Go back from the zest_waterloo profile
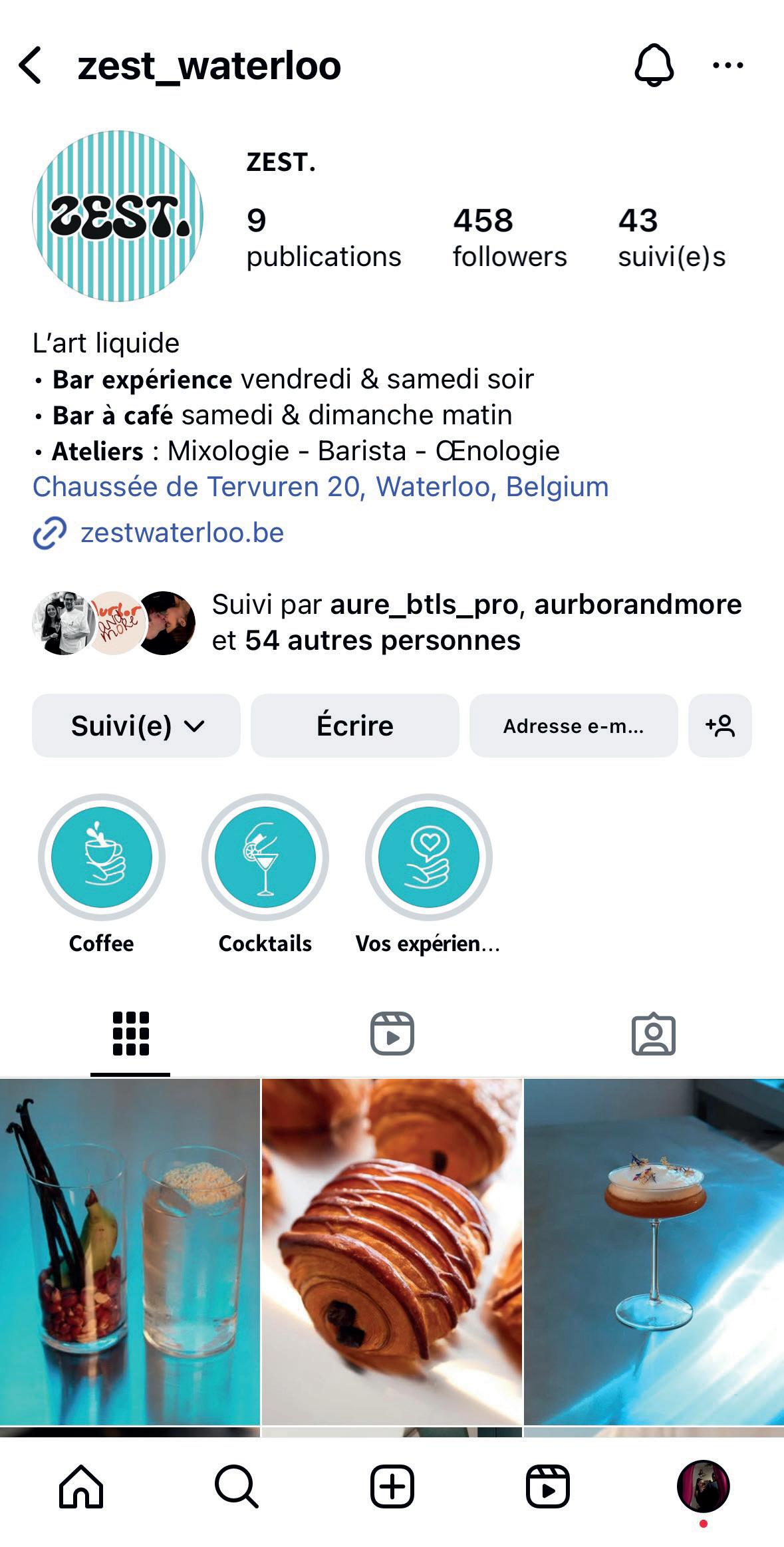Screen dimensions: 784x1547 [31, 65]
